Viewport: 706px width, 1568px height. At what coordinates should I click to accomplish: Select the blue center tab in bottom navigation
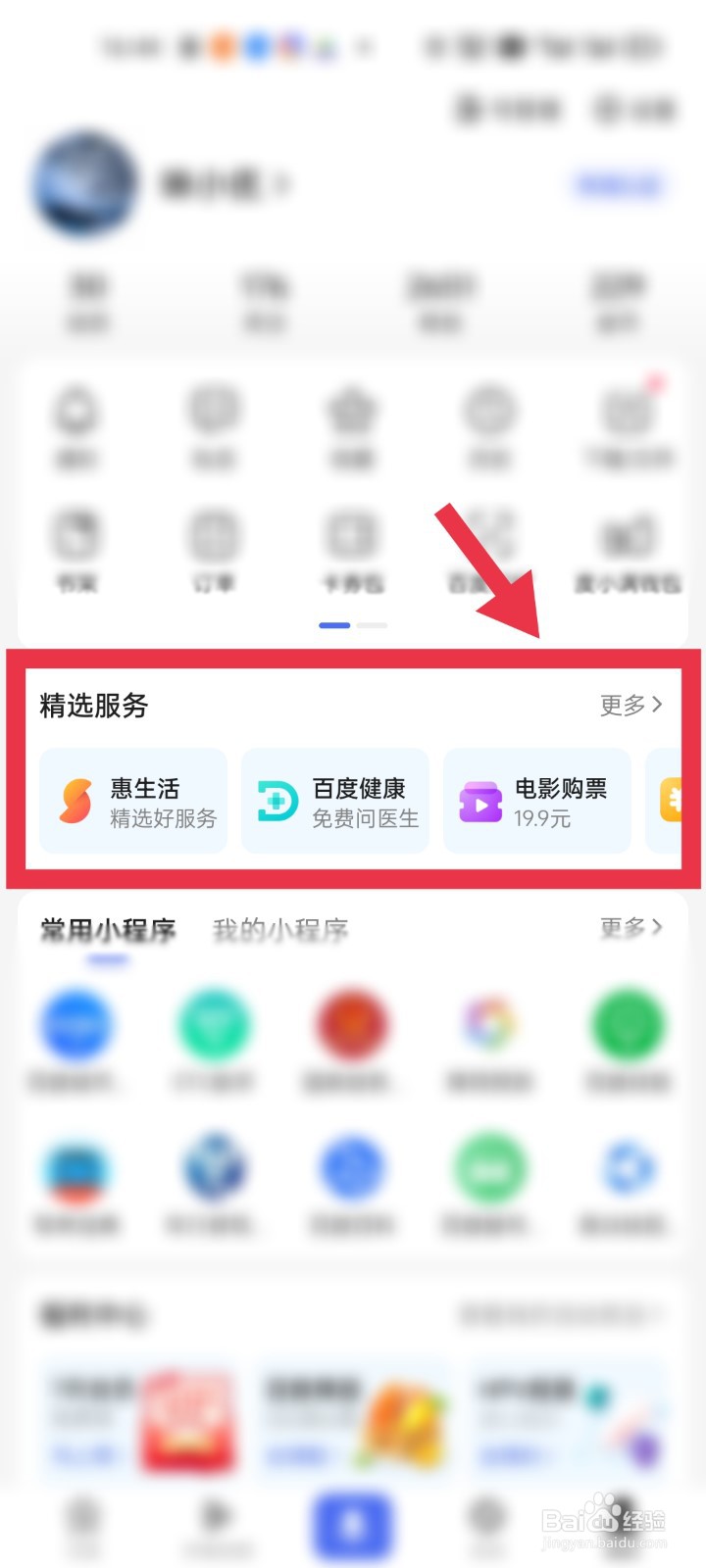click(353, 1524)
